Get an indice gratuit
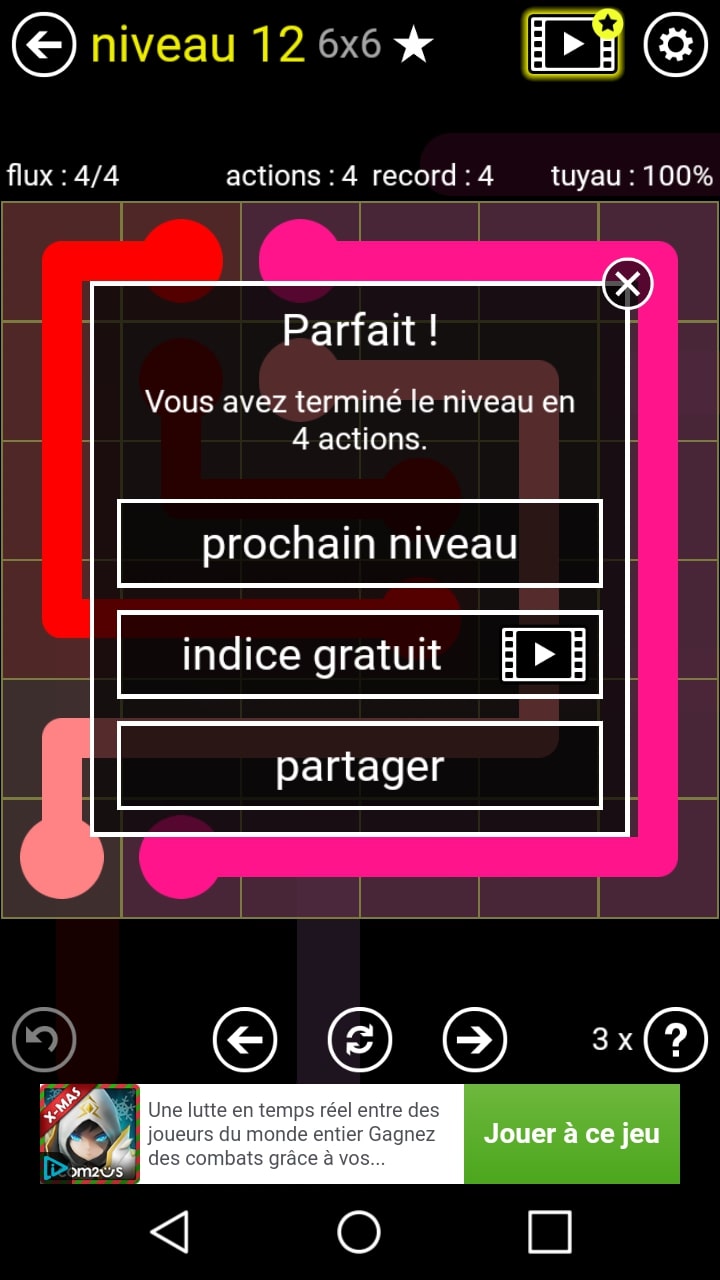Image resolution: width=720 pixels, height=1280 pixels. [360, 655]
